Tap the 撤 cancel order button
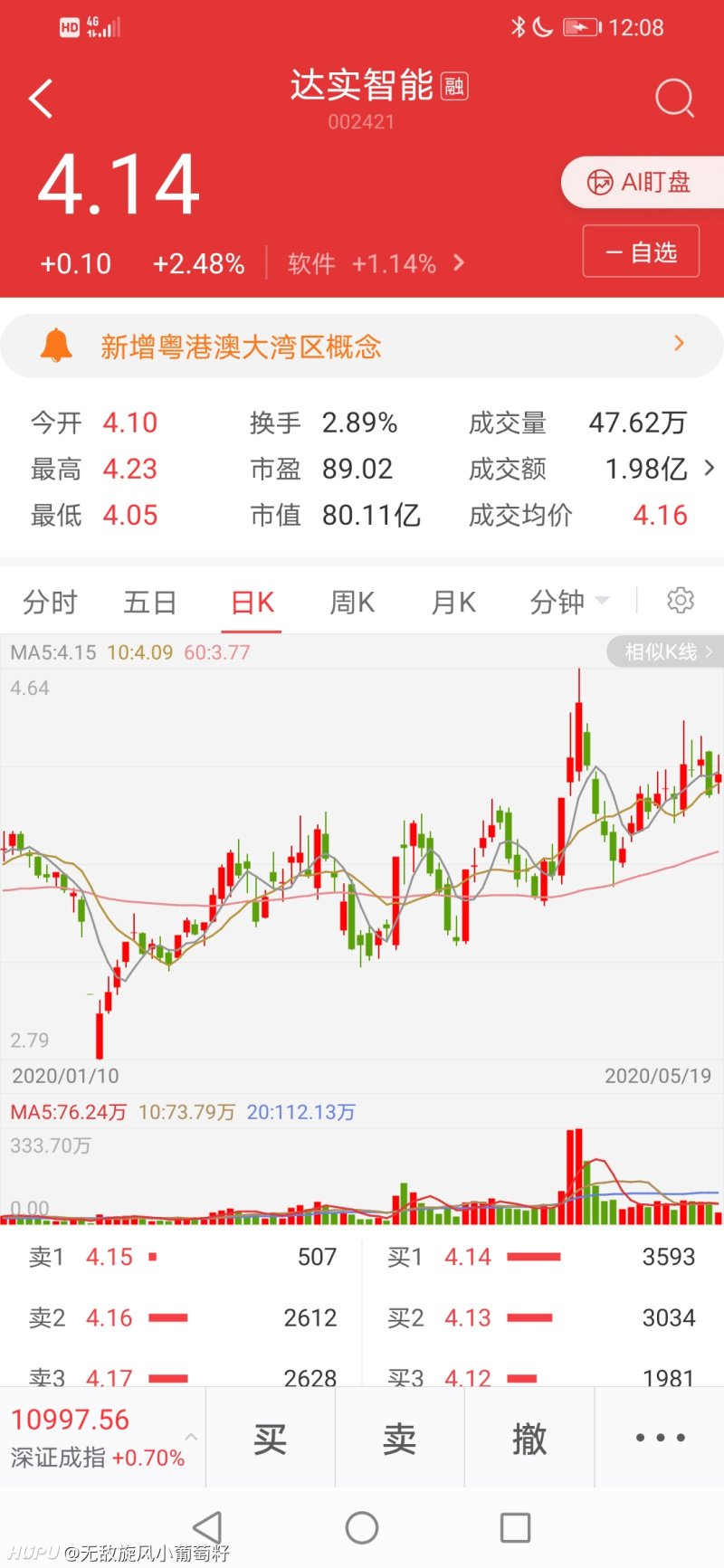 529,1439
